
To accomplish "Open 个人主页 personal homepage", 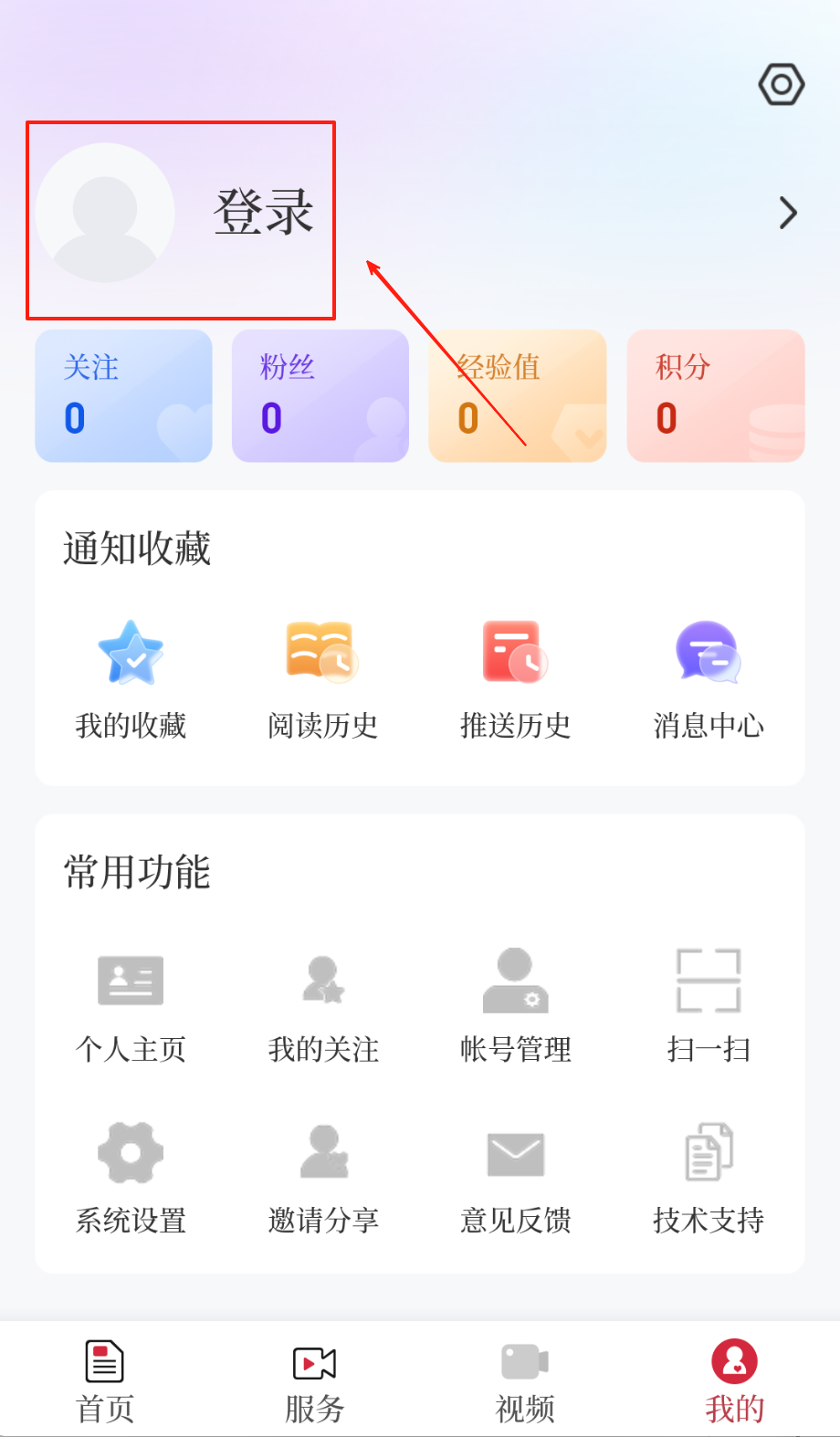I will 131,1004.
